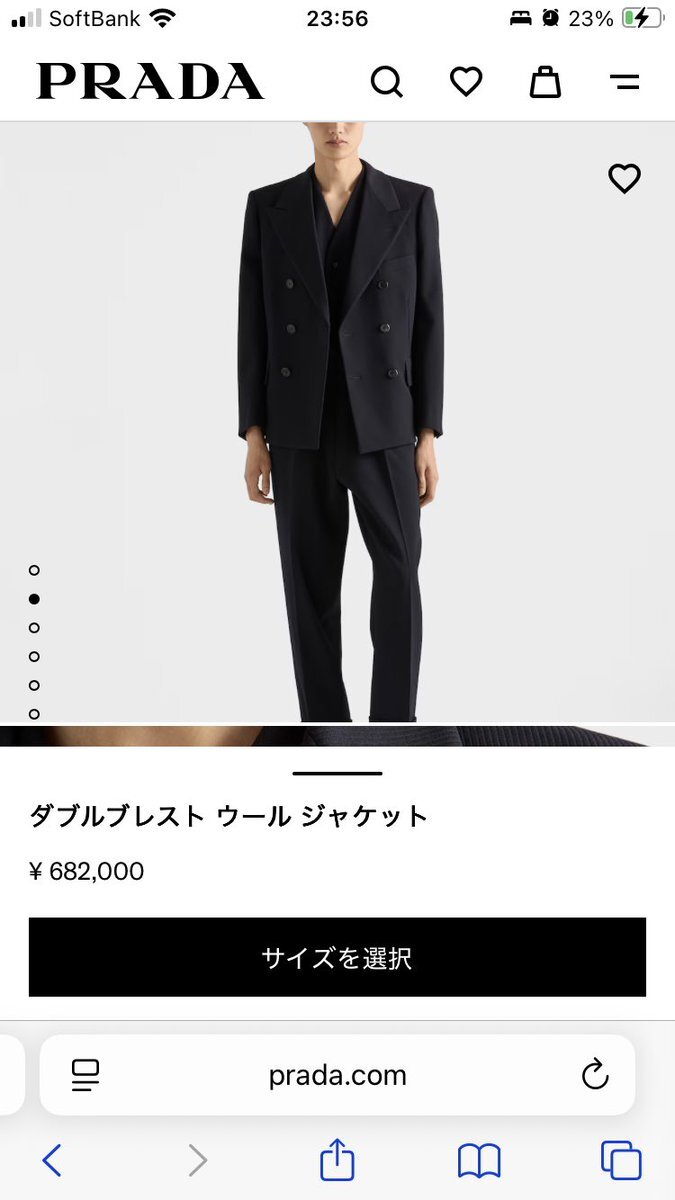Image resolution: width=675 pixels, height=1200 pixels.
Task: Tap サイズを選択 button
Action: coord(337,957)
